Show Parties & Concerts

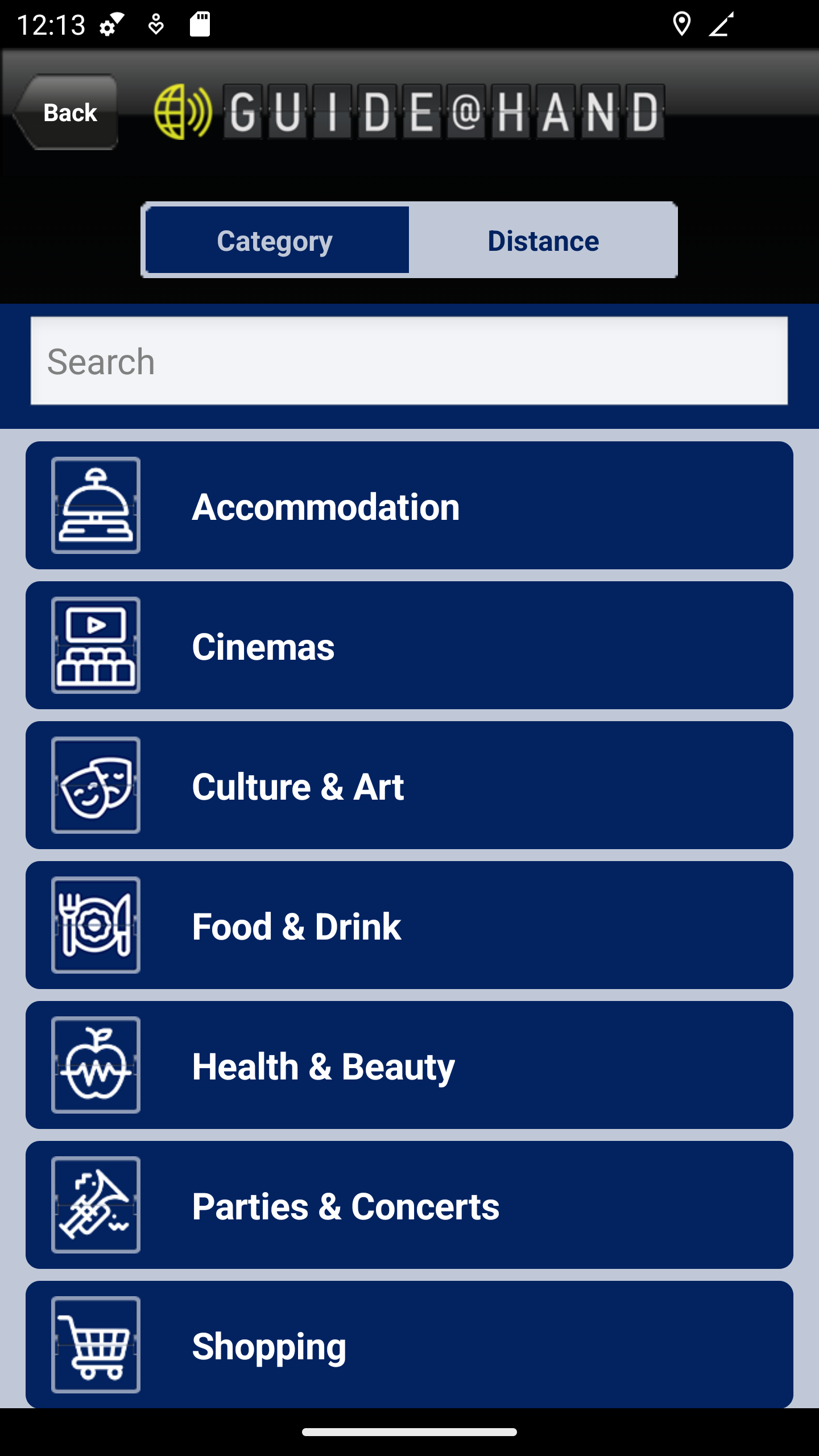click(x=408, y=1205)
